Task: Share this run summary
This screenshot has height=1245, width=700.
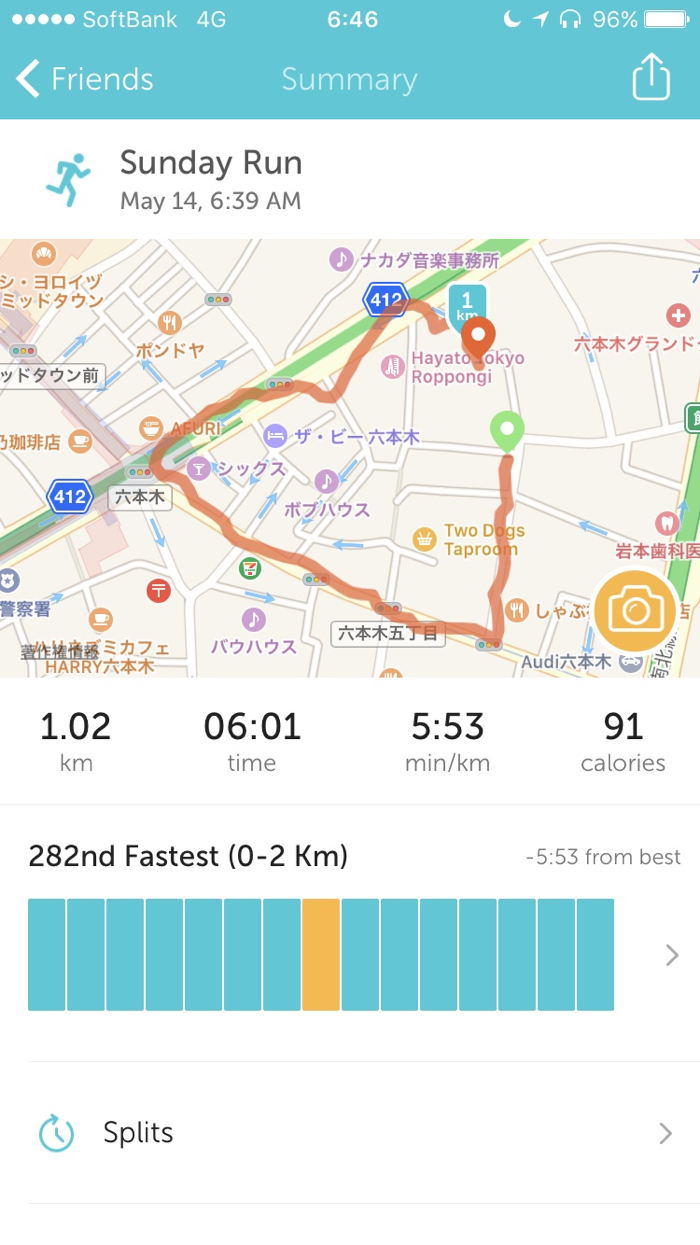Action: (650, 77)
